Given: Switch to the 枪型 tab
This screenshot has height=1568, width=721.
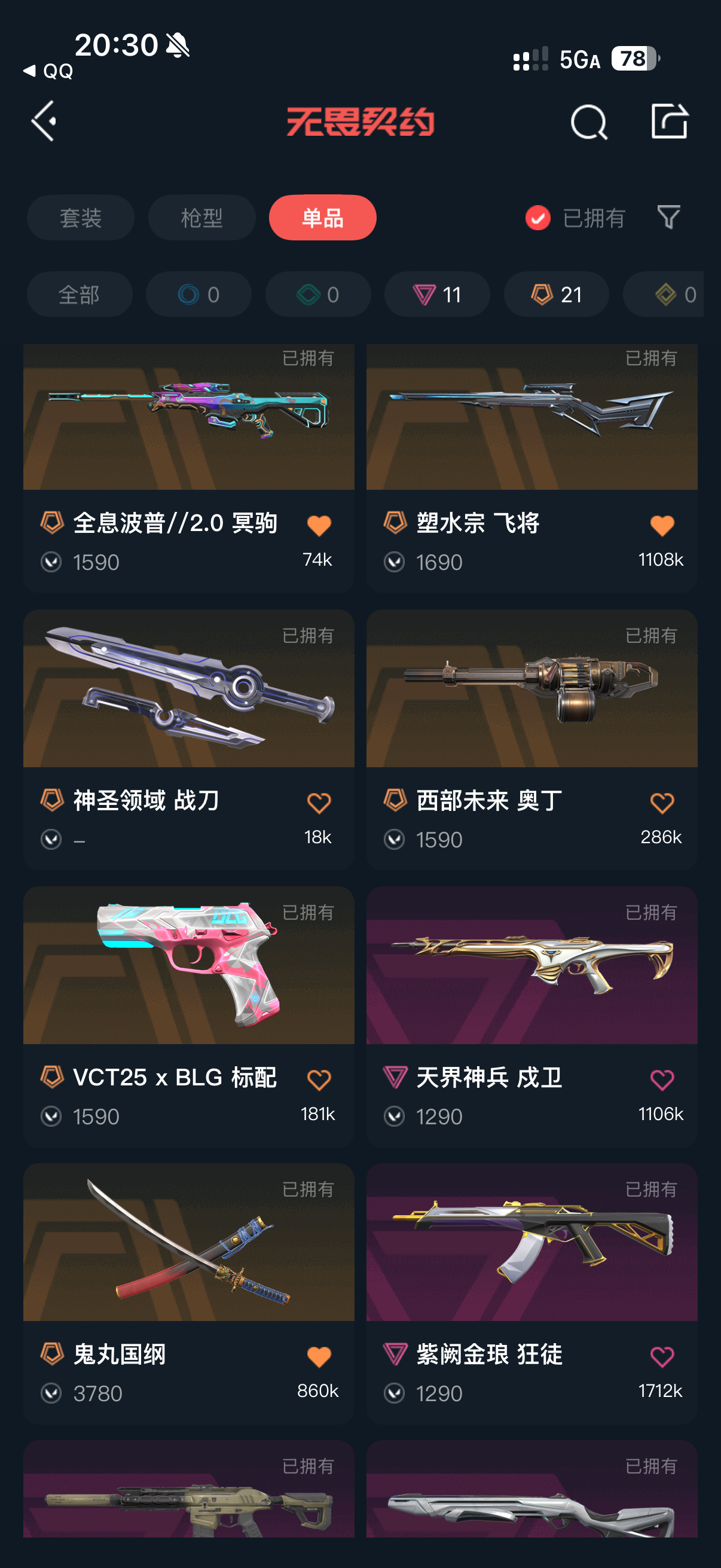Looking at the screenshot, I should pos(201,218).
